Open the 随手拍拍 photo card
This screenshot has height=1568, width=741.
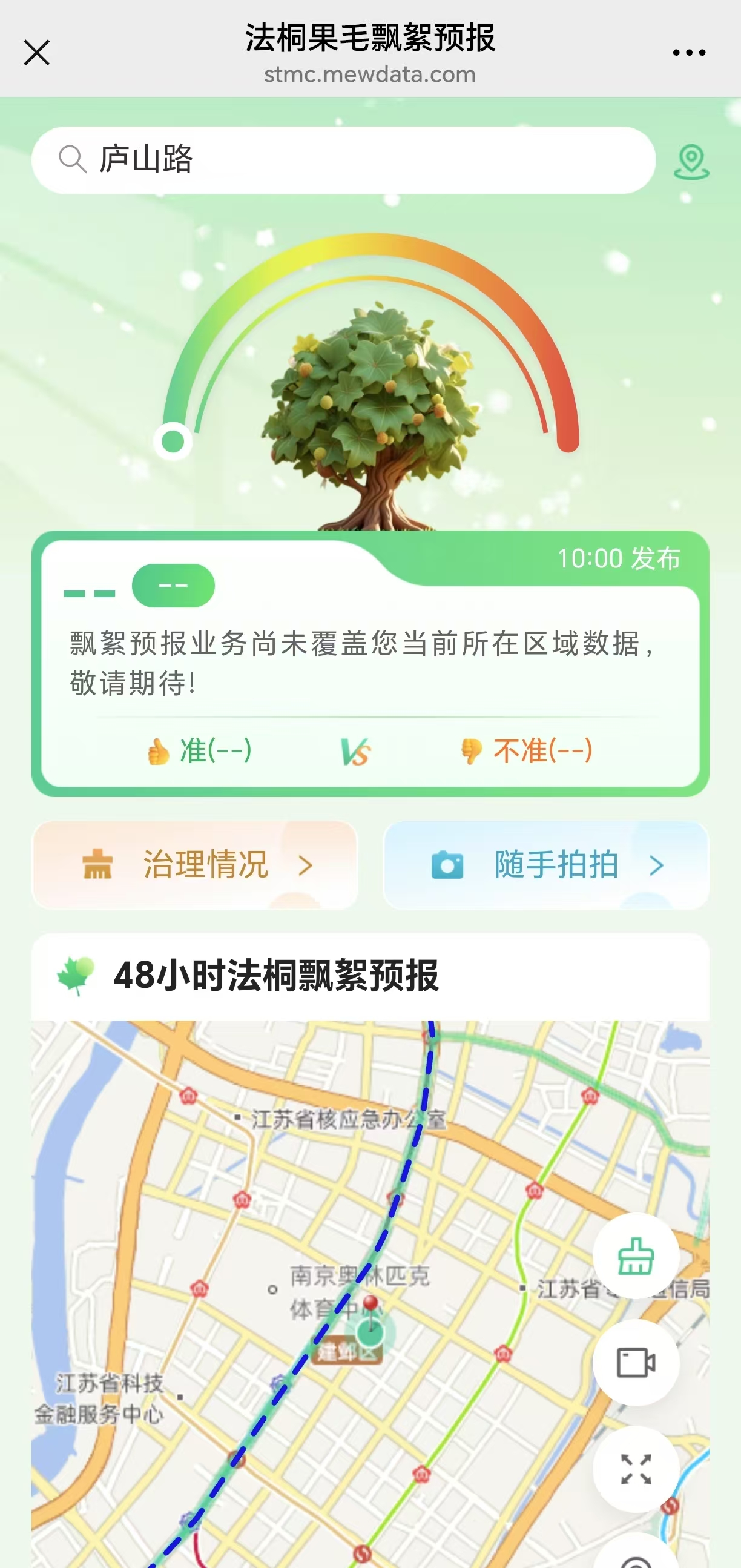tap(545, 865)
